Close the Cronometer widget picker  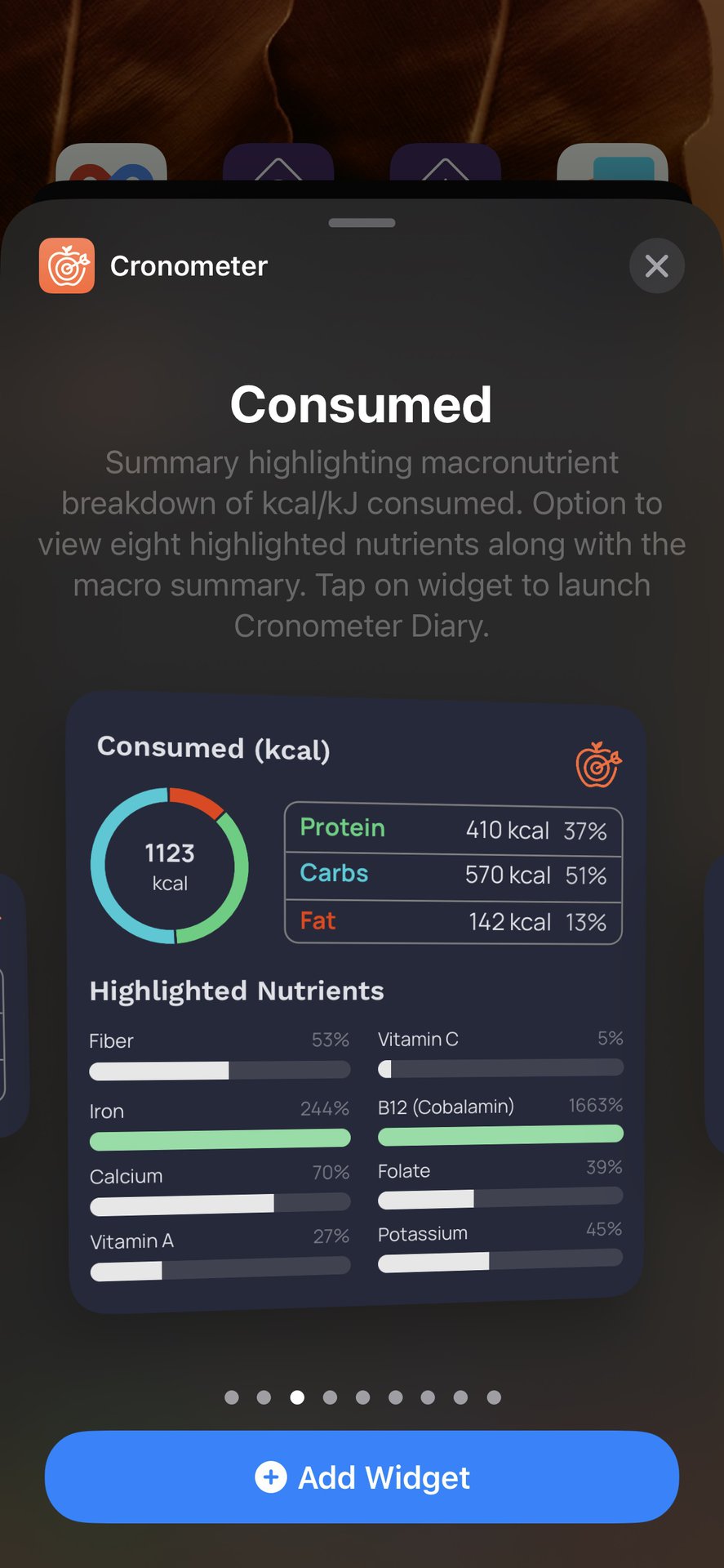point(656,266)
